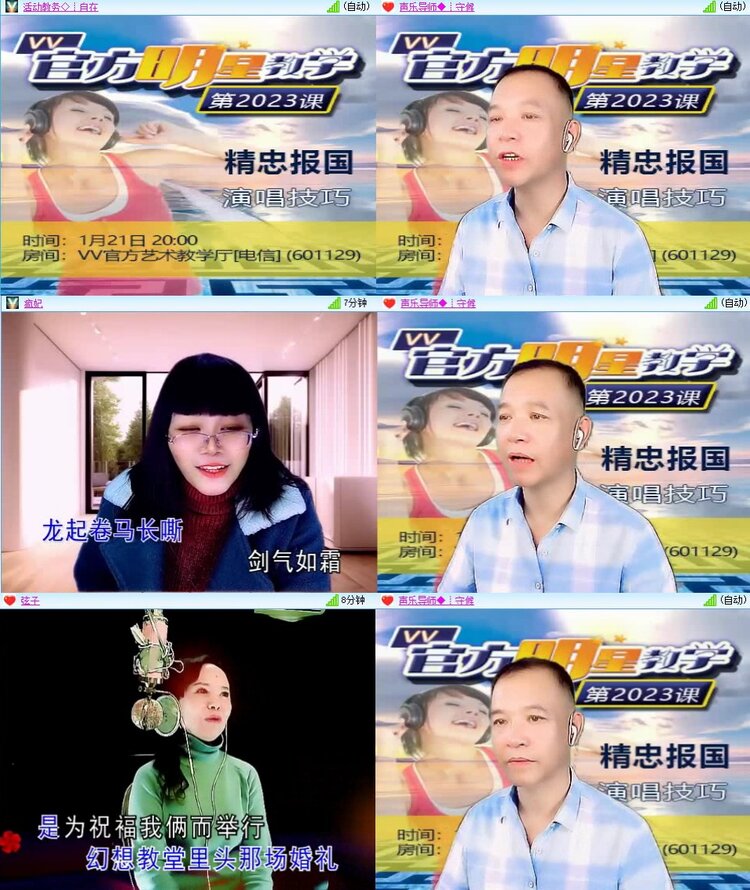Select the 盒妃 room title bar
Screen dimensions: 750x890
click(35, 305)
